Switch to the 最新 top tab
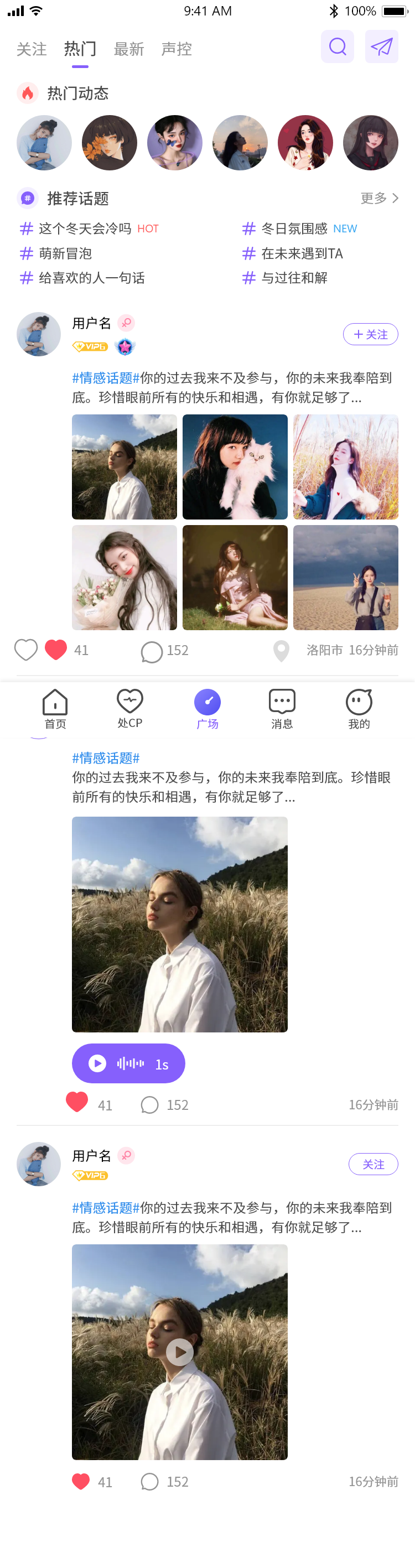Screen dimensions: 415x1568 pos(129,49)
